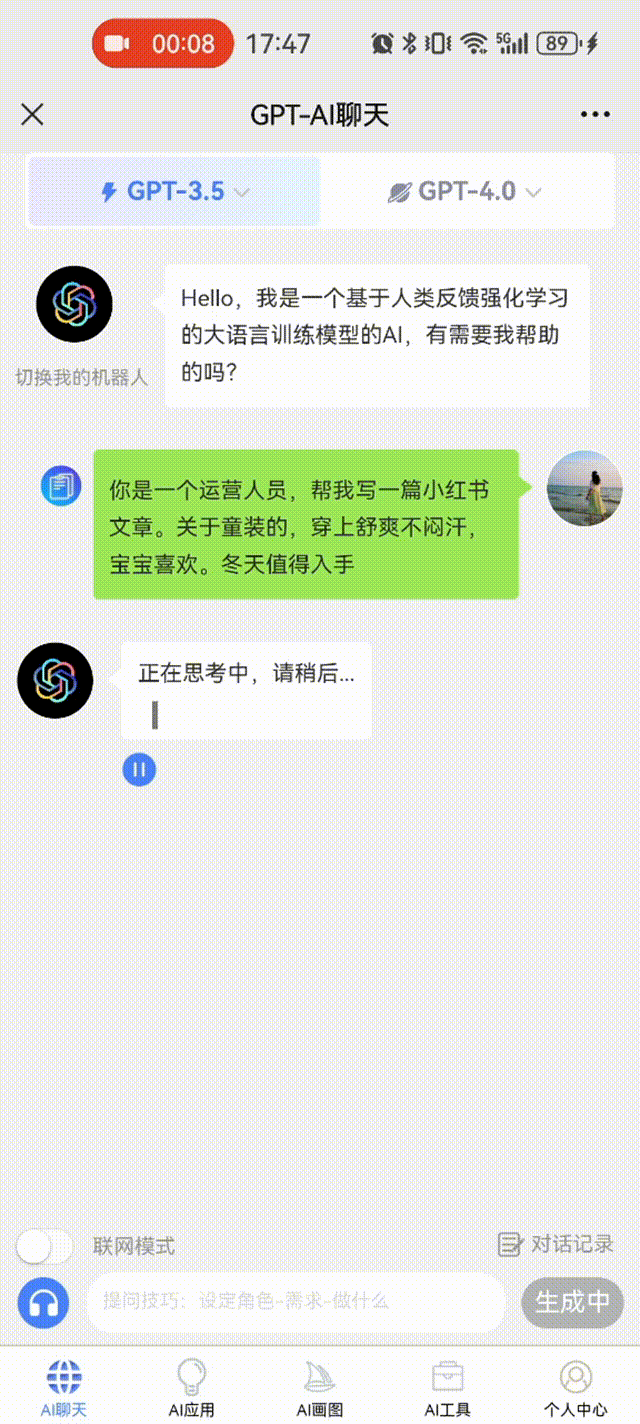Open the AI应用 bottom tab
Image resolution: width=640 pixels, height=1424 pixels.
191,1388
